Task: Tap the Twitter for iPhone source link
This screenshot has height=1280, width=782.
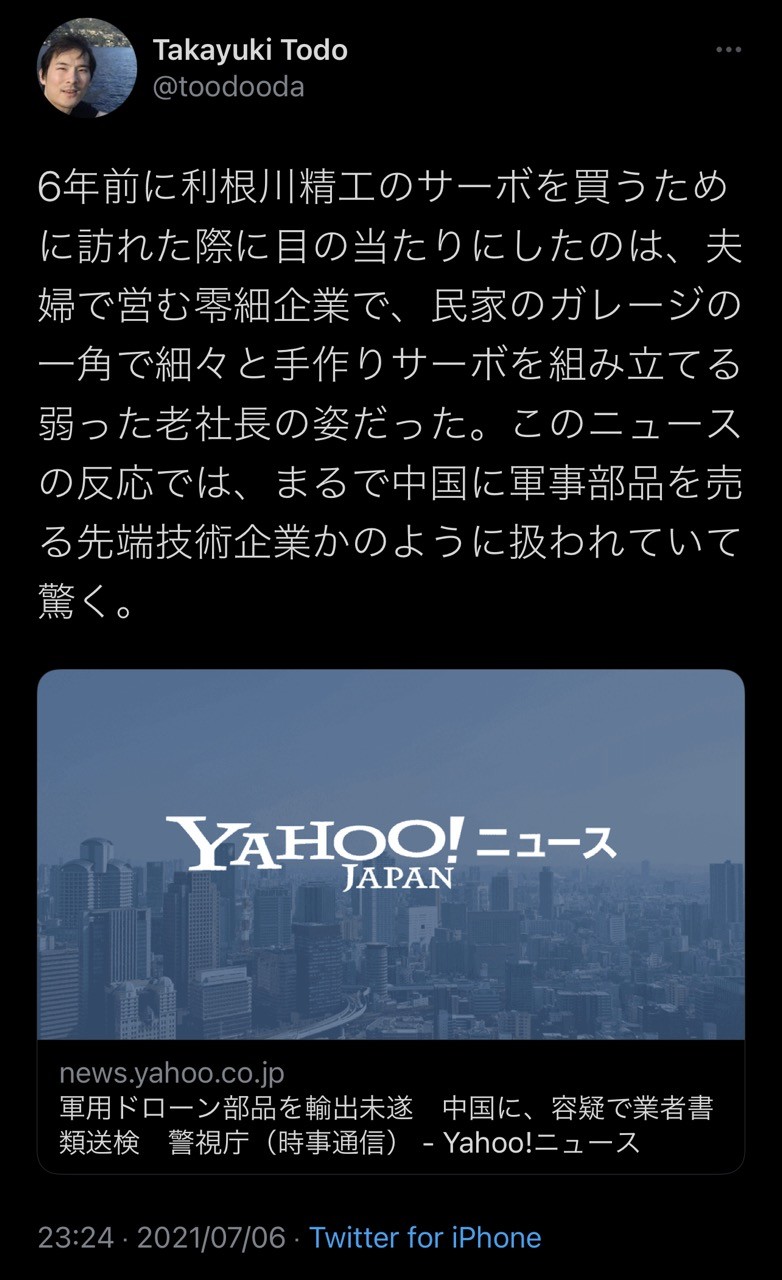Action: point(425,1237)
